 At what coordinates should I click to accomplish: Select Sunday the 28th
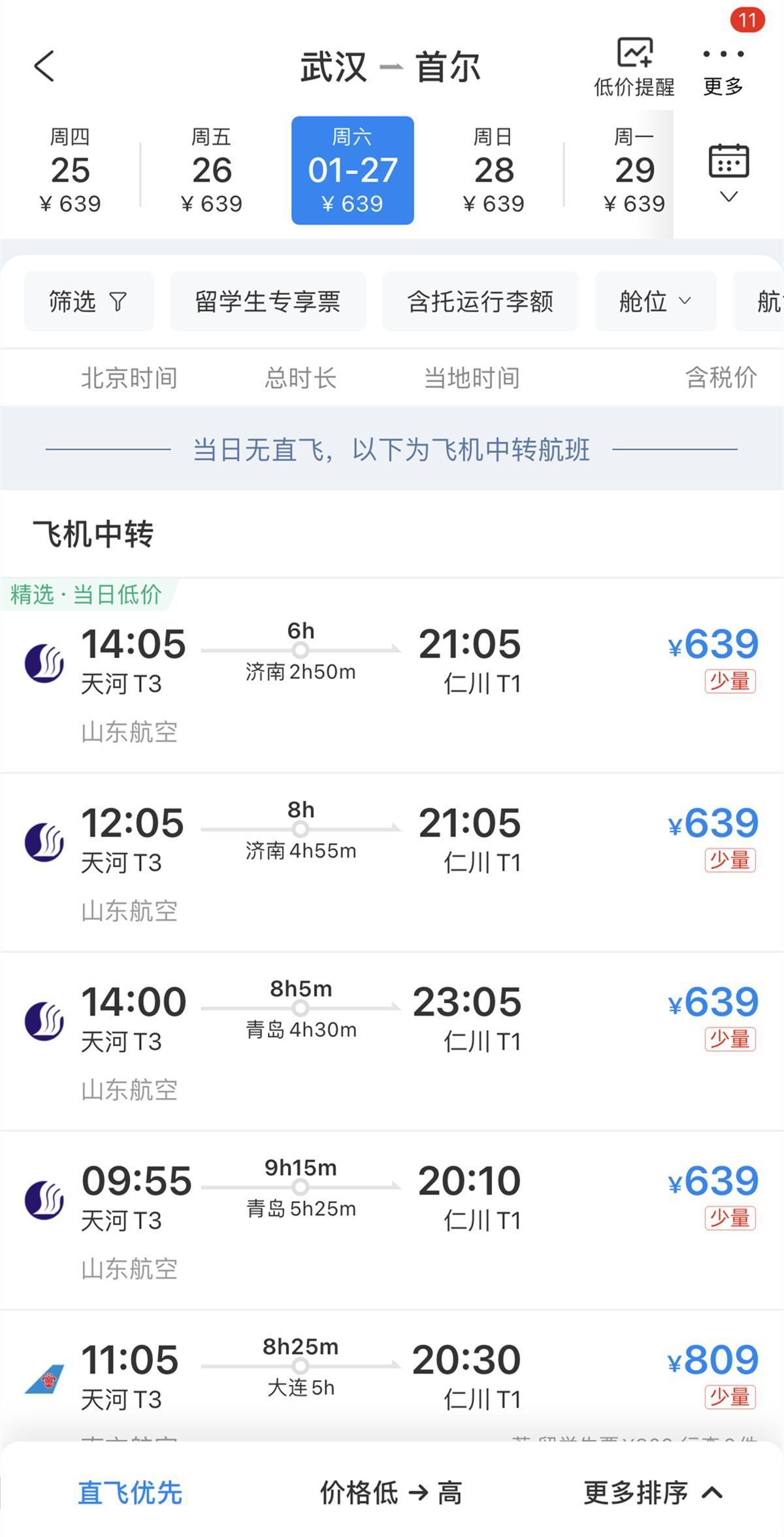494,171
